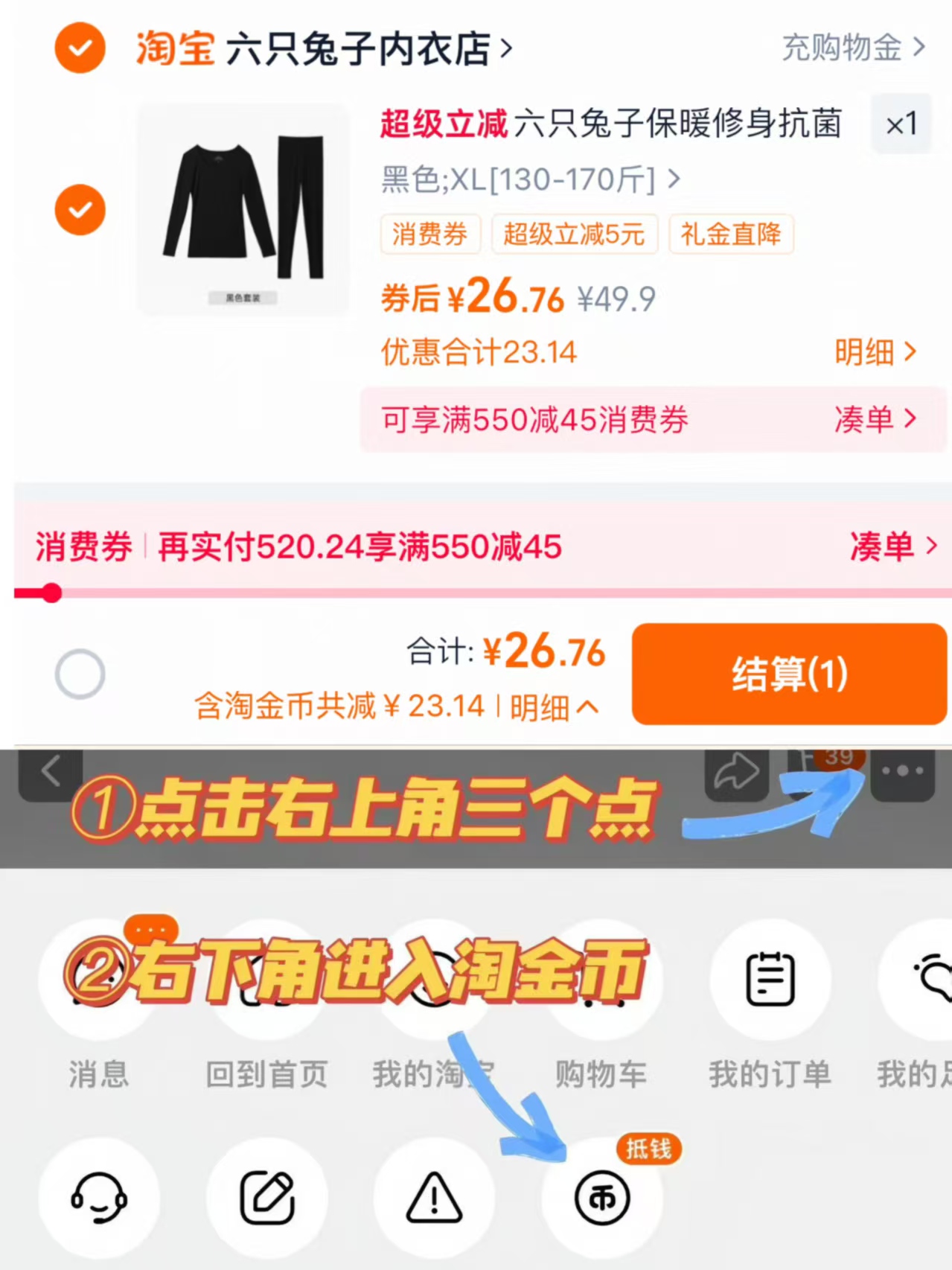Tap the report warning triangle icon
The image size is (952, 1270).
coord(435,1197)
